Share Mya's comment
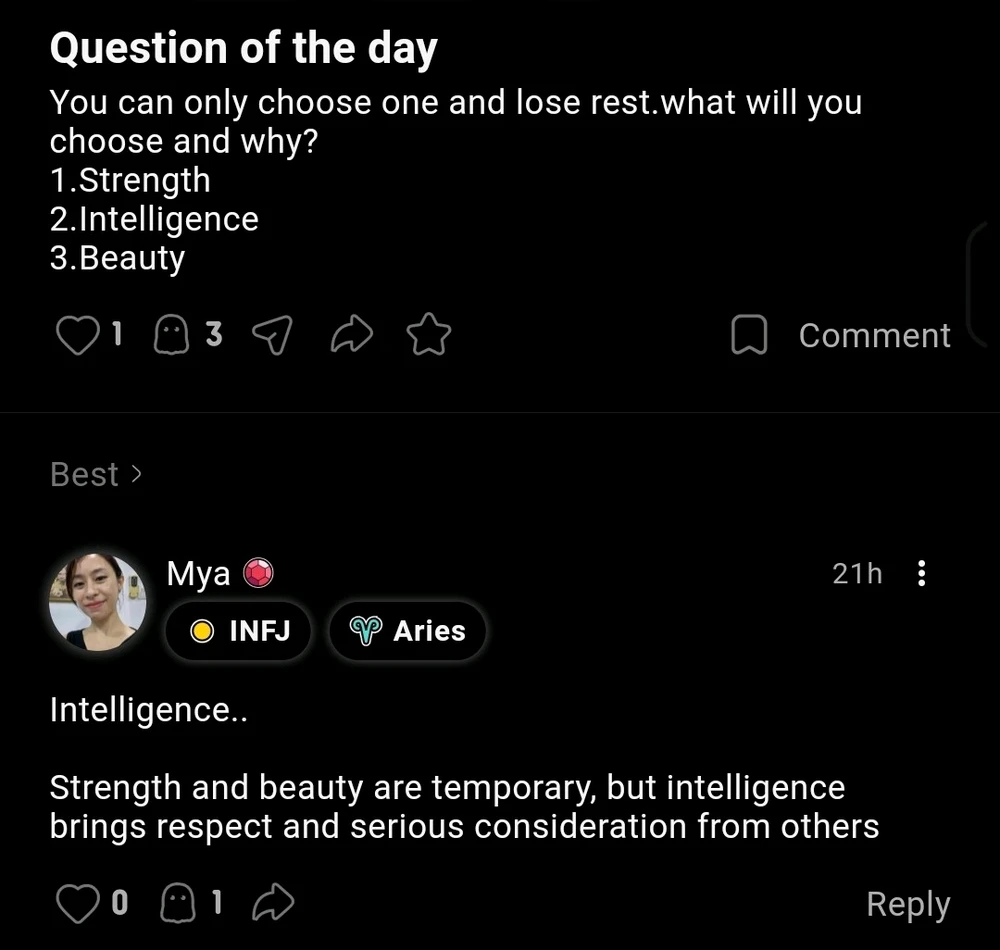Image resolution: width=1000 pixels, height=950 pixels. [273, 904]
